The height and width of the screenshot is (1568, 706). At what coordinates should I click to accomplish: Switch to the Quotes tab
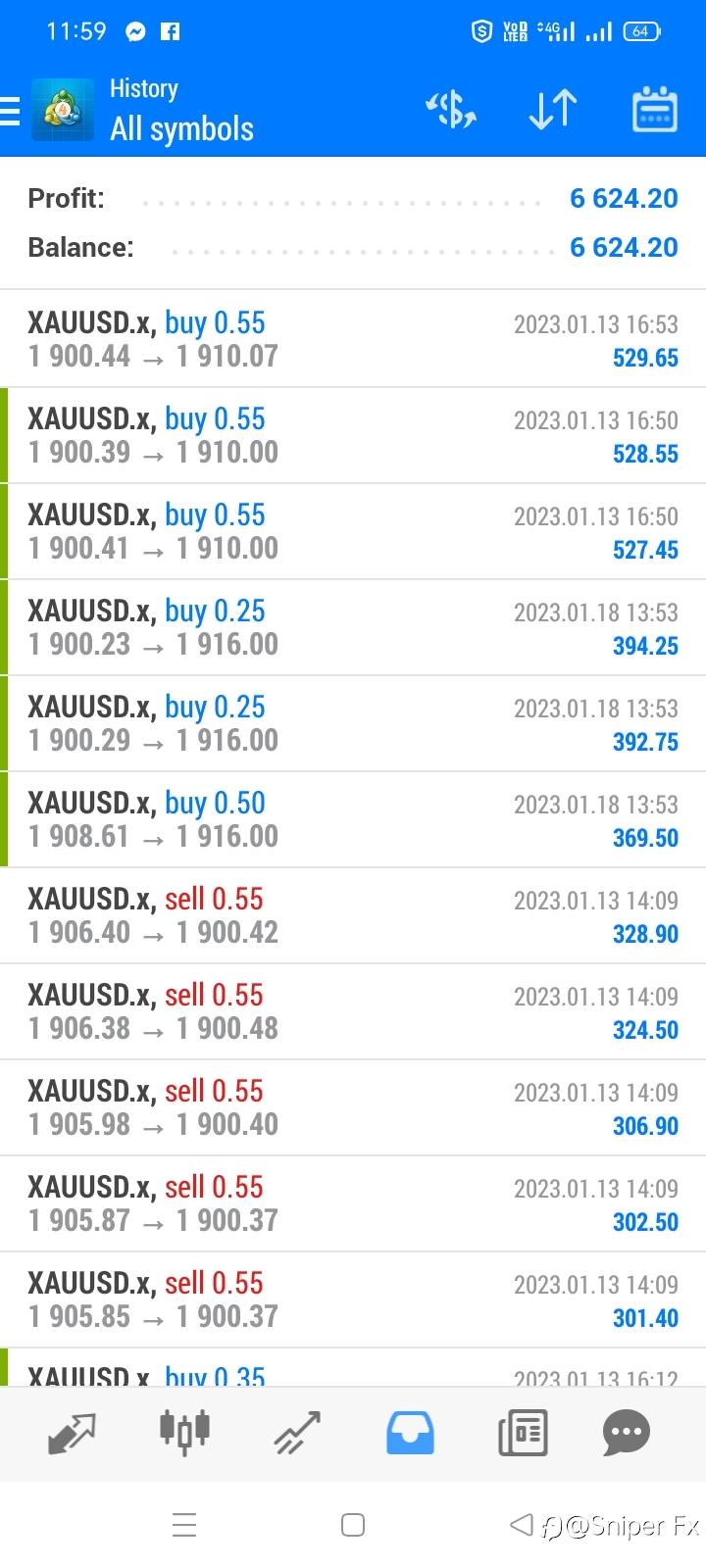pyautogui.click(x=72, y=1433)
